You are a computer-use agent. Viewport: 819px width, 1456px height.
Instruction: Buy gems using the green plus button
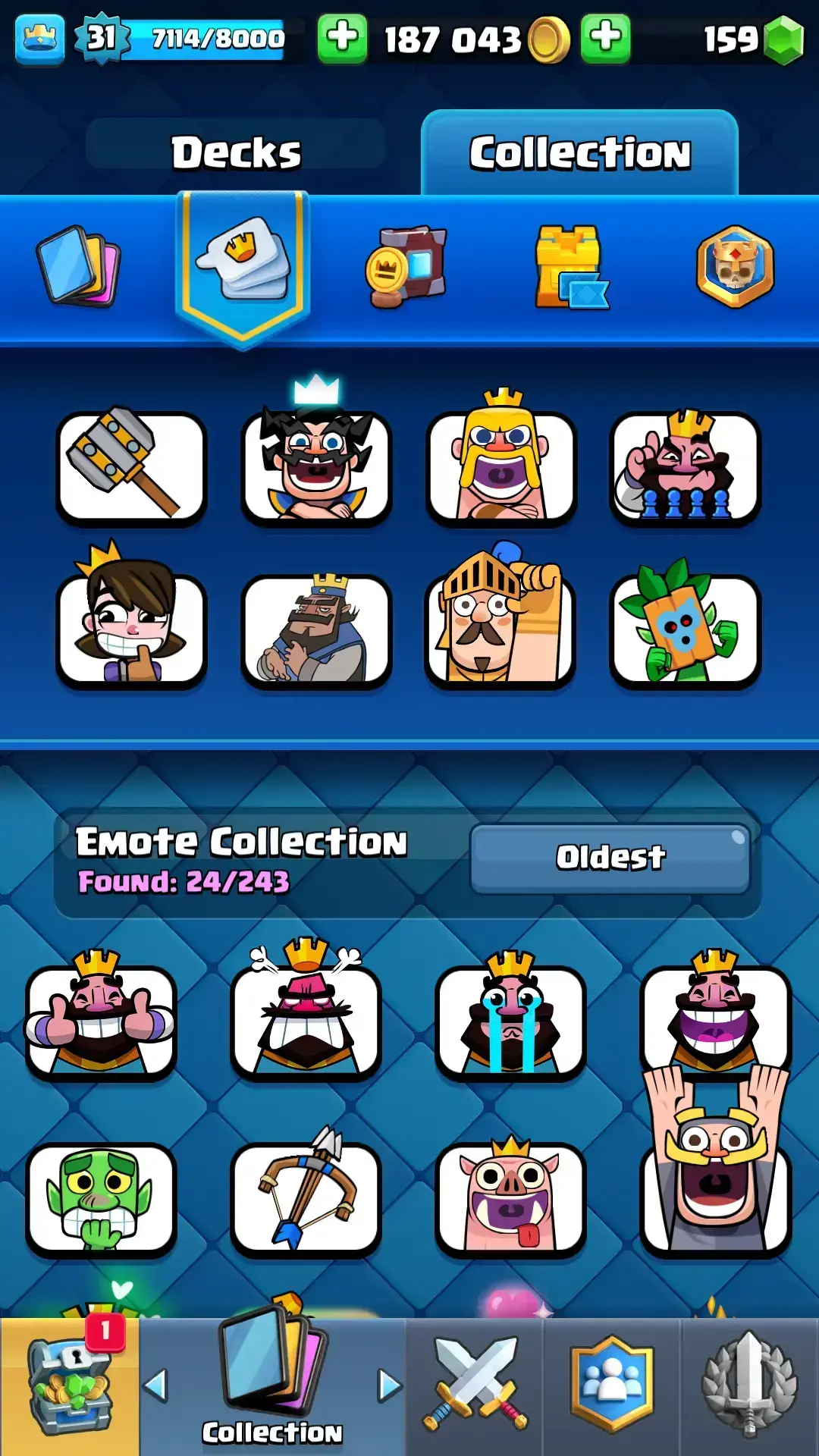605,38
